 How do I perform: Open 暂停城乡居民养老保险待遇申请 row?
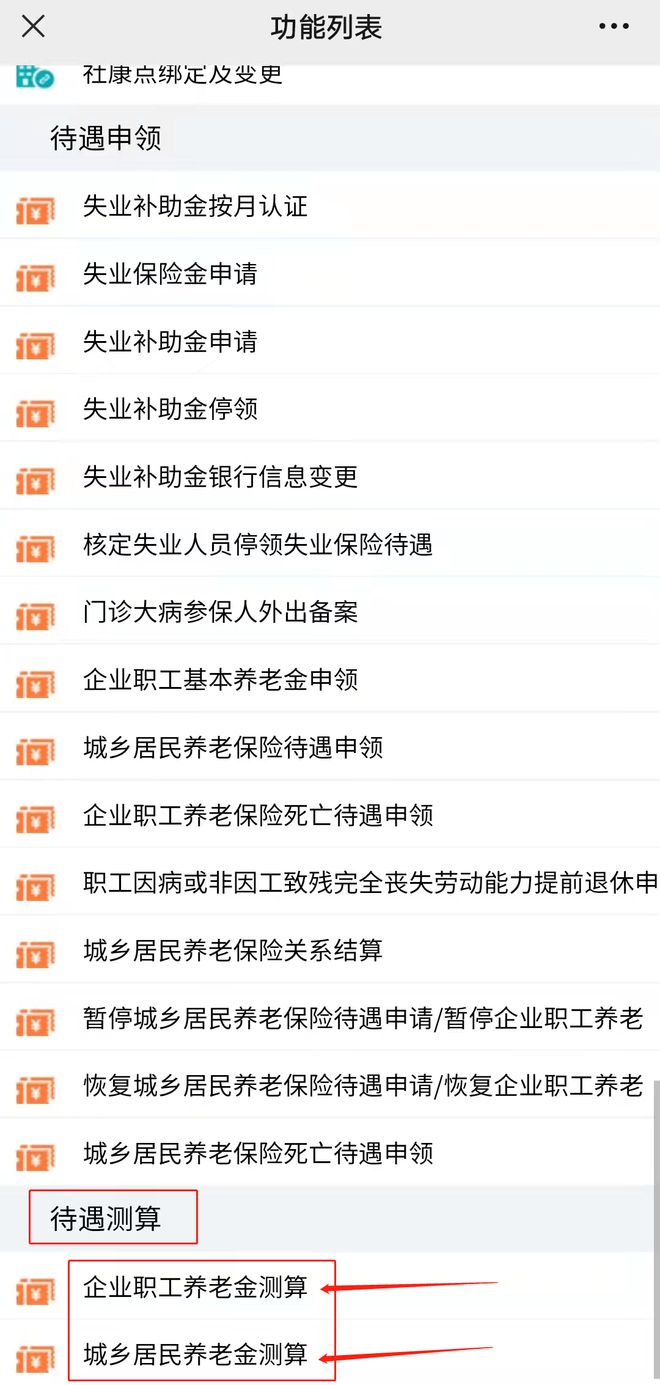[362, 1018]
